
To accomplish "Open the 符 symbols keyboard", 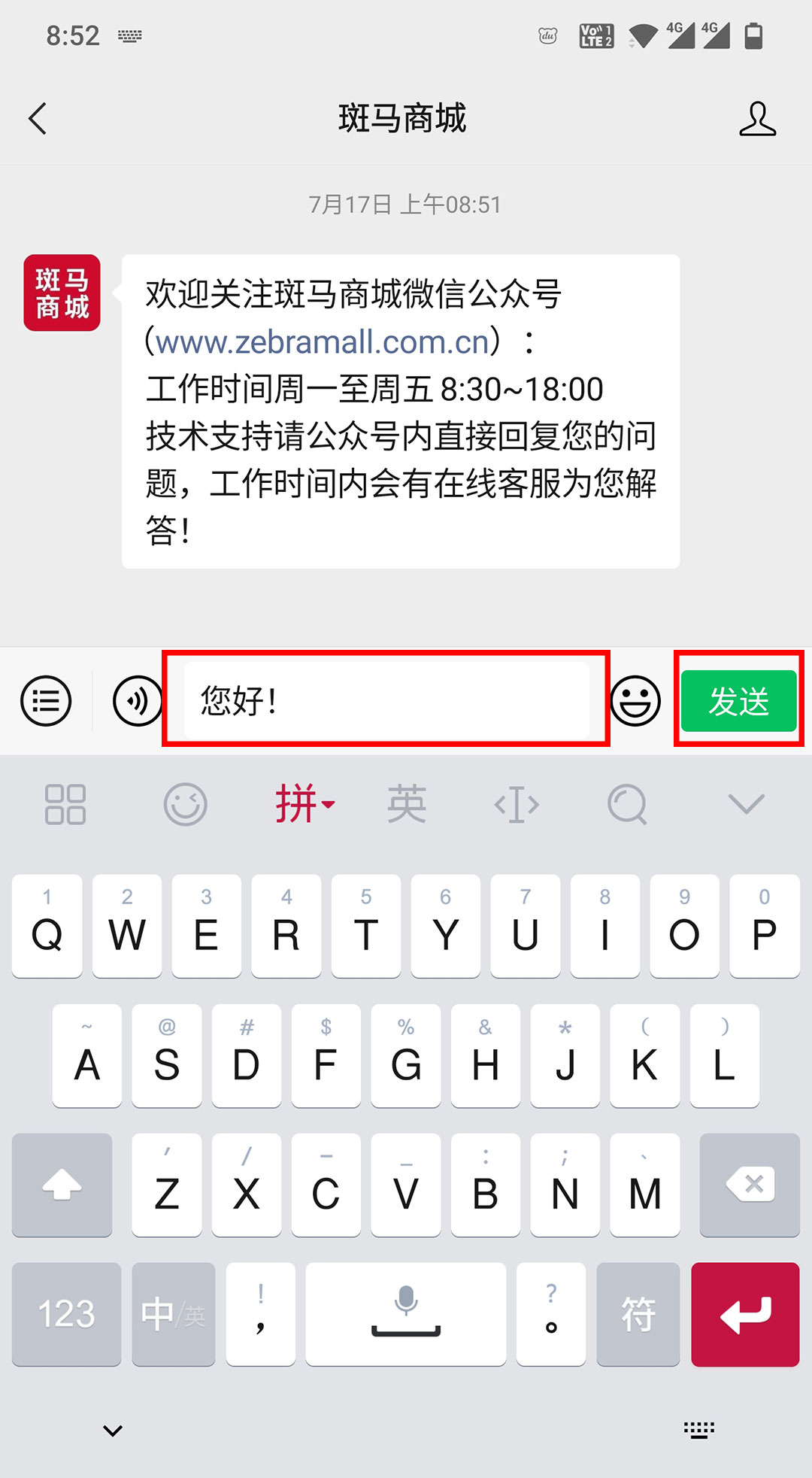I will (x=638, y=1314).
